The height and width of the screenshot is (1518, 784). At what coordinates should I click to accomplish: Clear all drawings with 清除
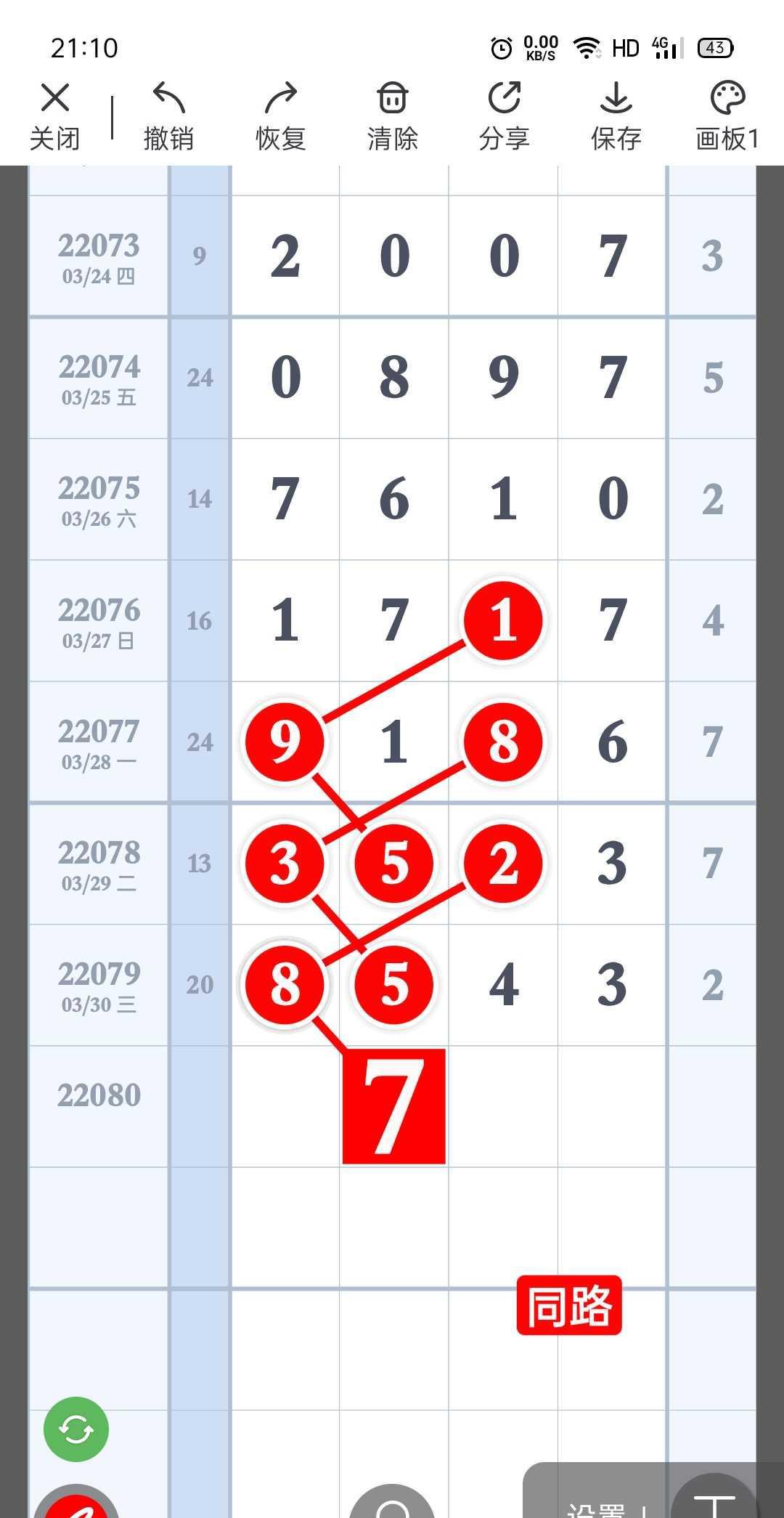click(x=393, y=116)
